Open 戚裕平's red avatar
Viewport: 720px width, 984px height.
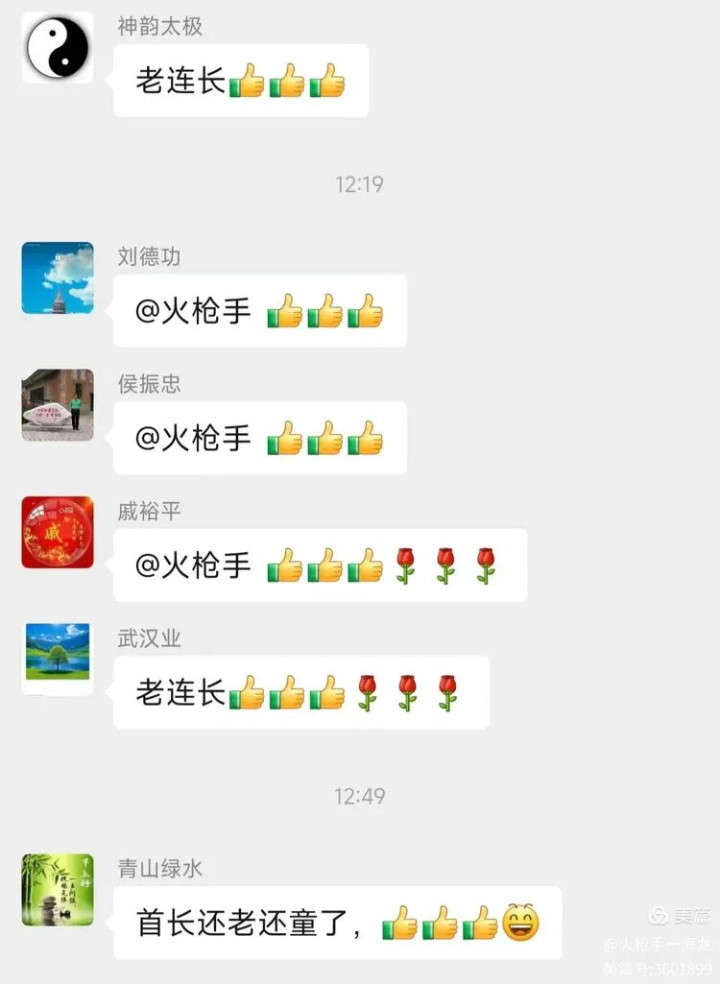click(x=58, y=532)
